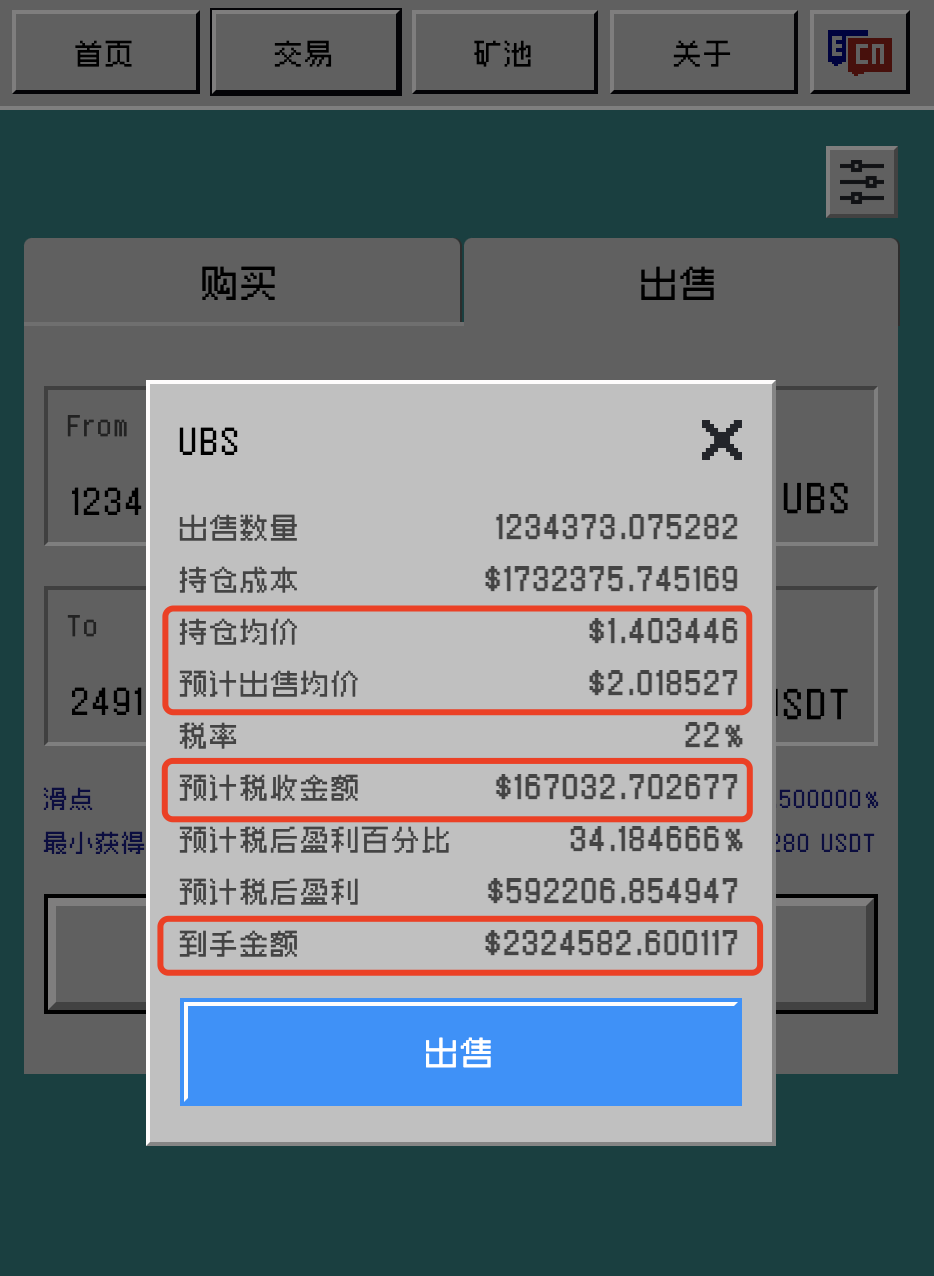Open the 矿池 pool section
The image size is (934, 1276).
click(x=504, y=53)
